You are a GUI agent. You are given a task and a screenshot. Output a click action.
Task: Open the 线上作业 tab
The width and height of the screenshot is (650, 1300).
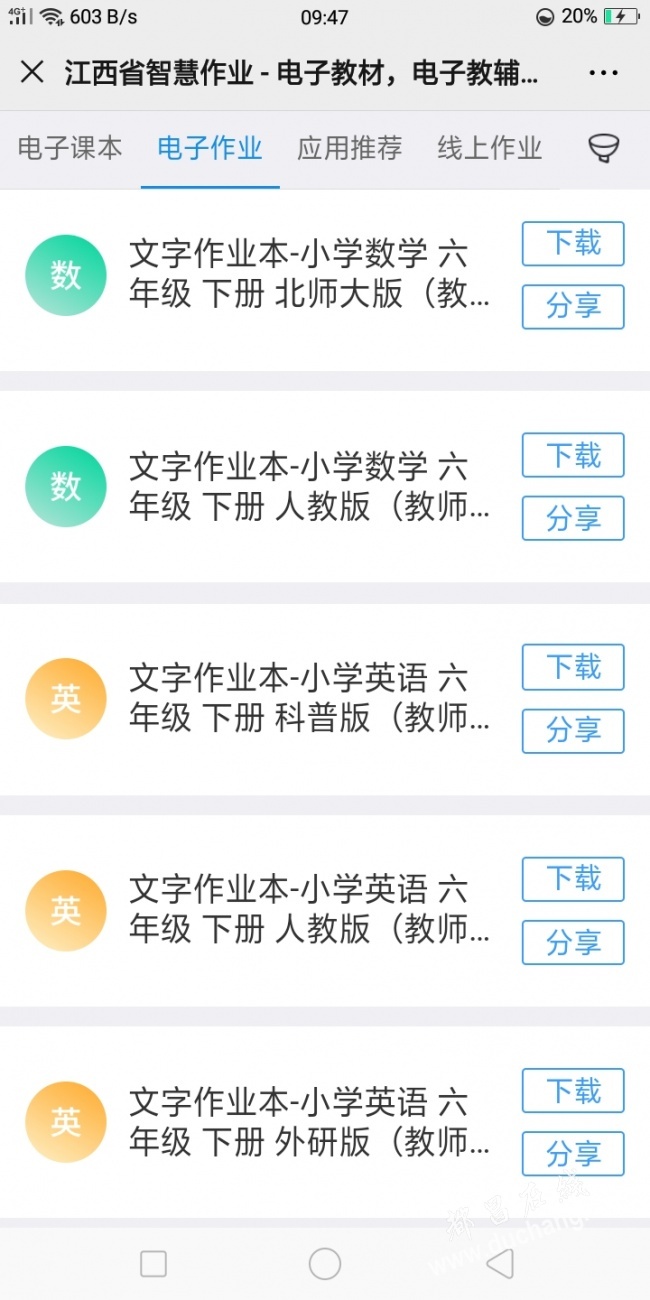pos(490,148)
